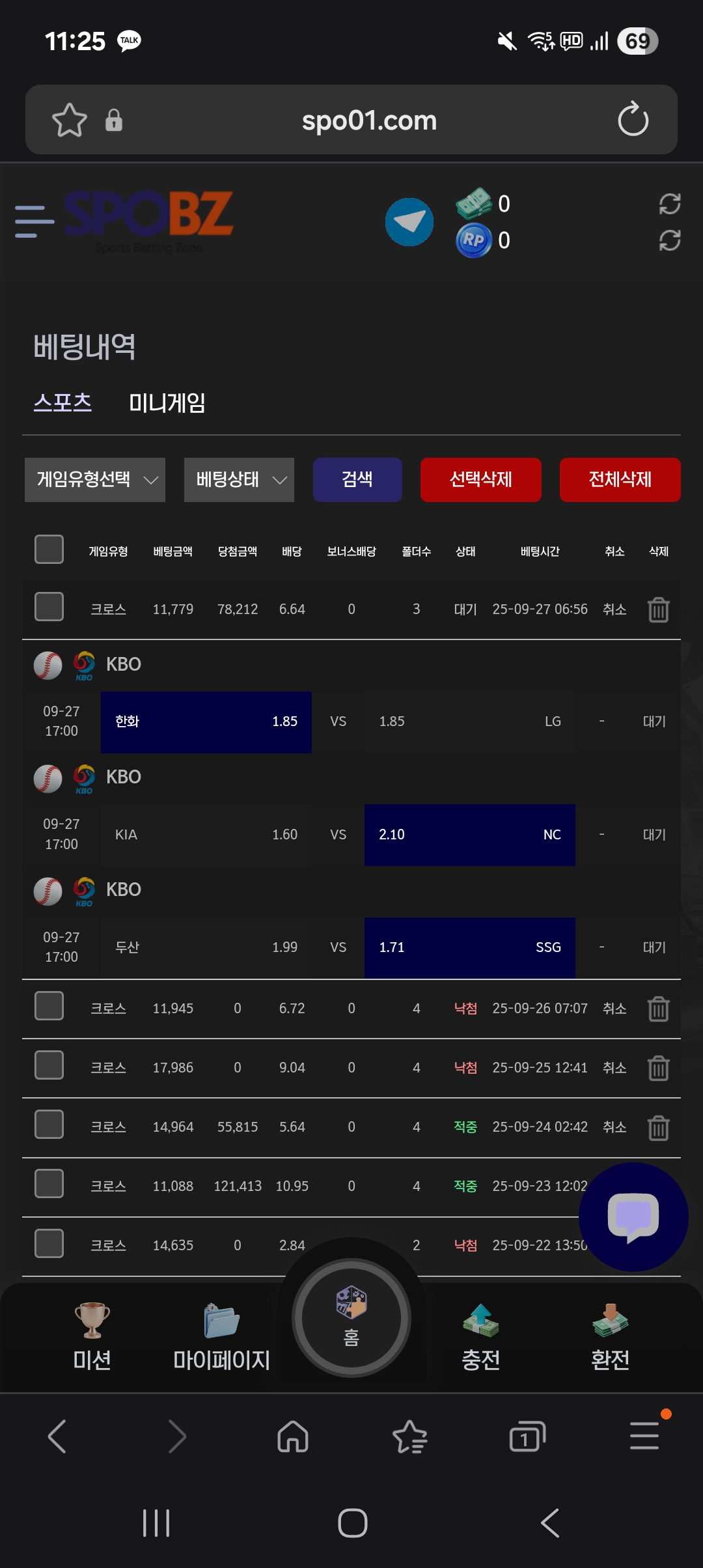Open the live chat bubble
The height and width of the screenshot is (1568, 703).
tap(633, 1216)
